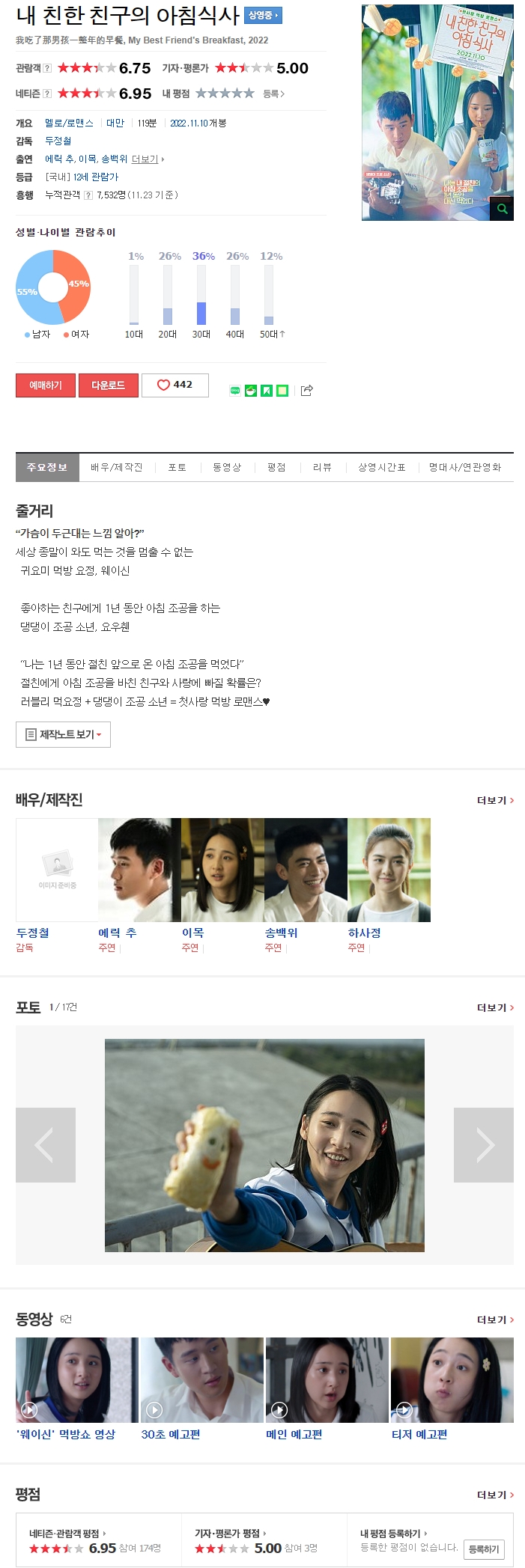This screenshot has height=1568, width=525.
Task: Play the 메인 예고편 video
Action: click(x=327, y=1379)
